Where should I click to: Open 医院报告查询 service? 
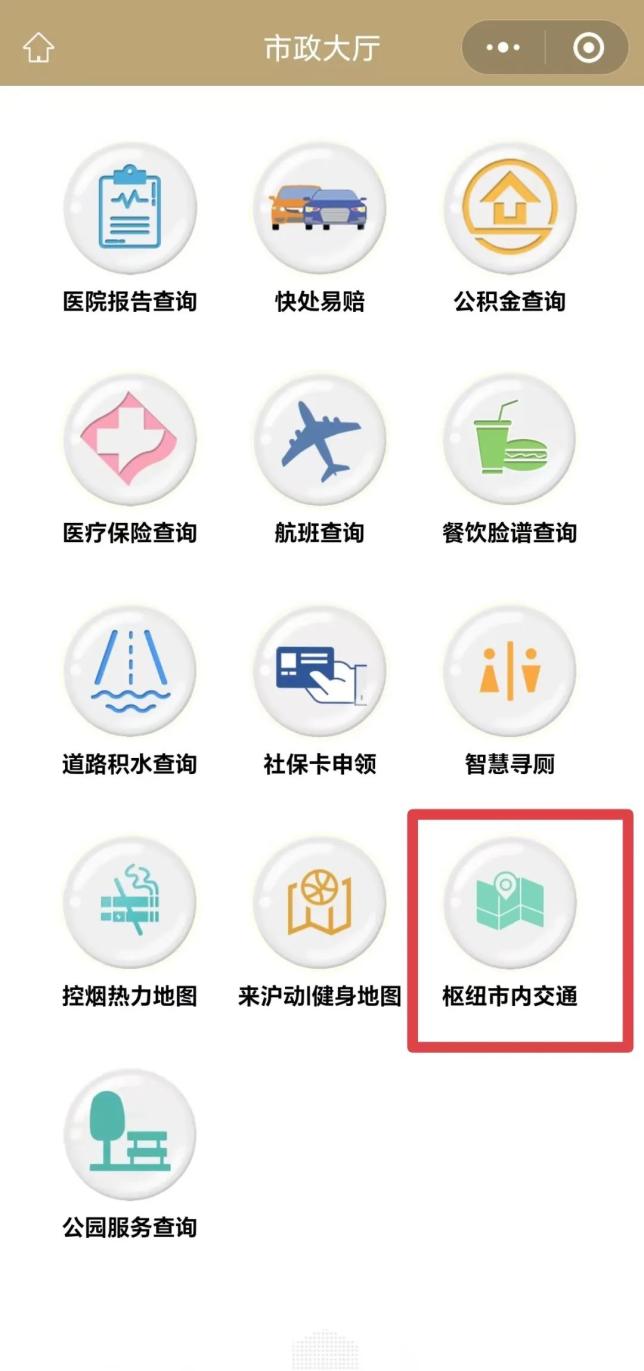(x=130, y=209)
